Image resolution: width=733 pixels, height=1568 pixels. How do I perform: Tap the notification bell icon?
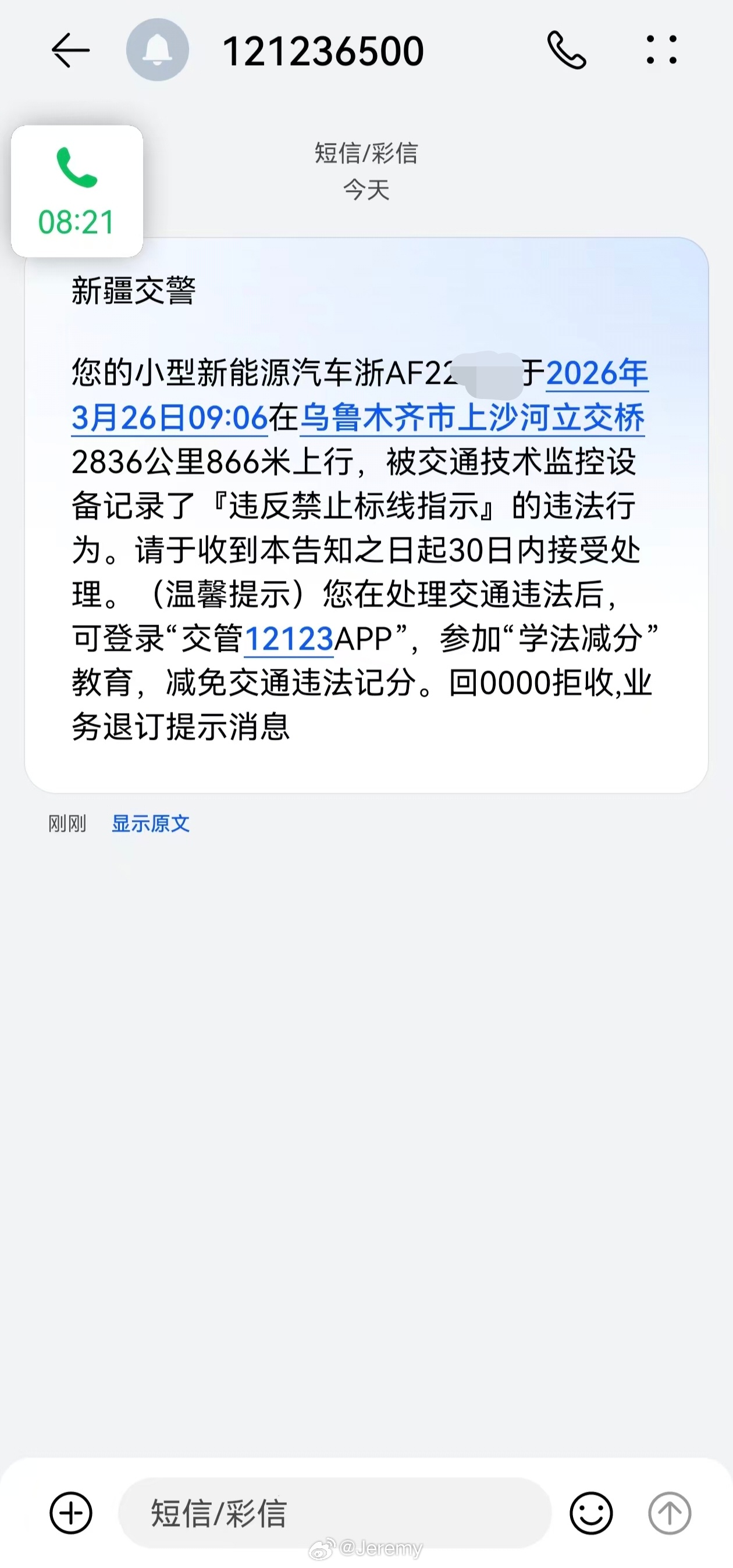(157, 51)
